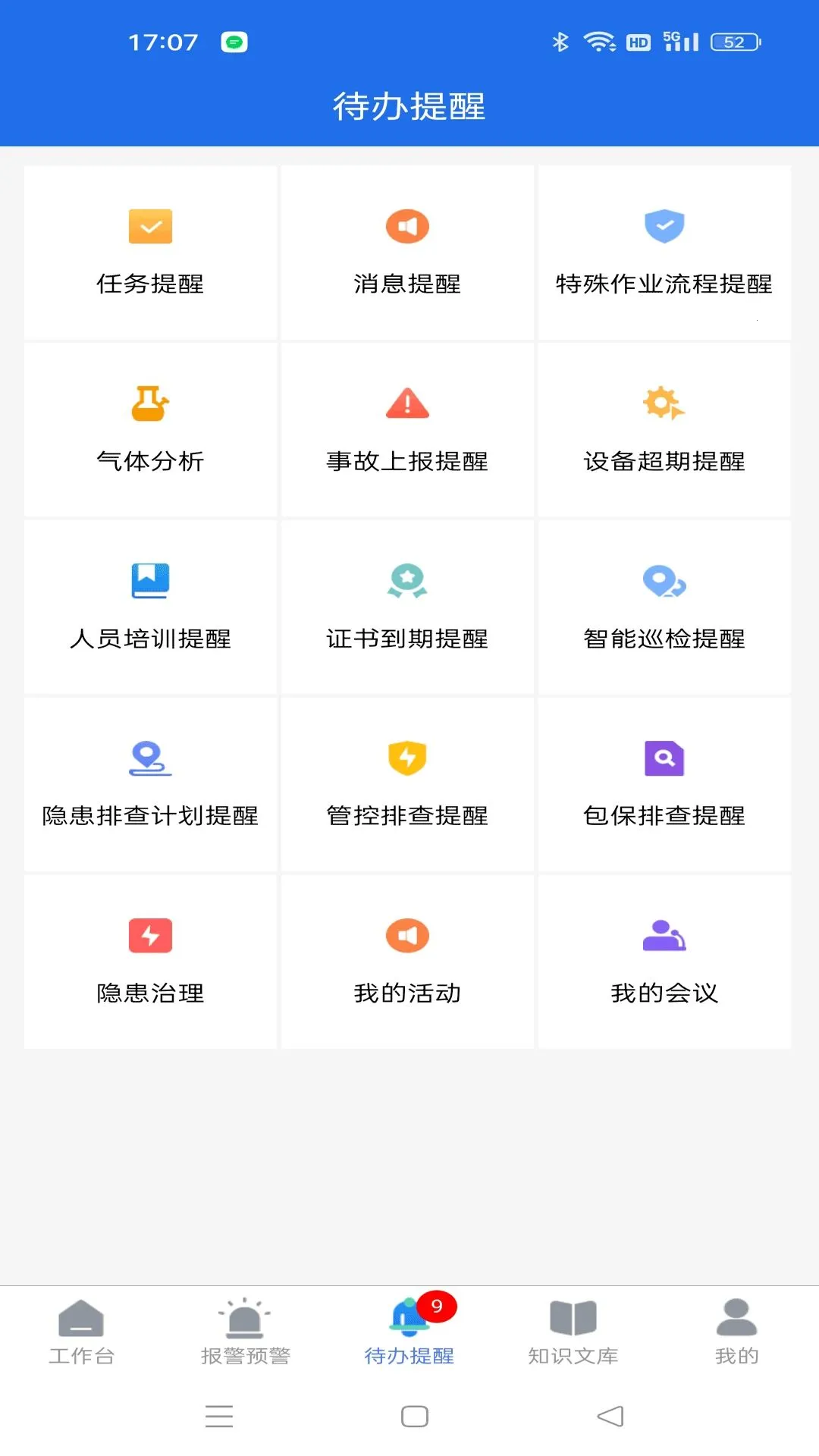
Task: Open 隐患治理 tile
Action: pos(150,962)
